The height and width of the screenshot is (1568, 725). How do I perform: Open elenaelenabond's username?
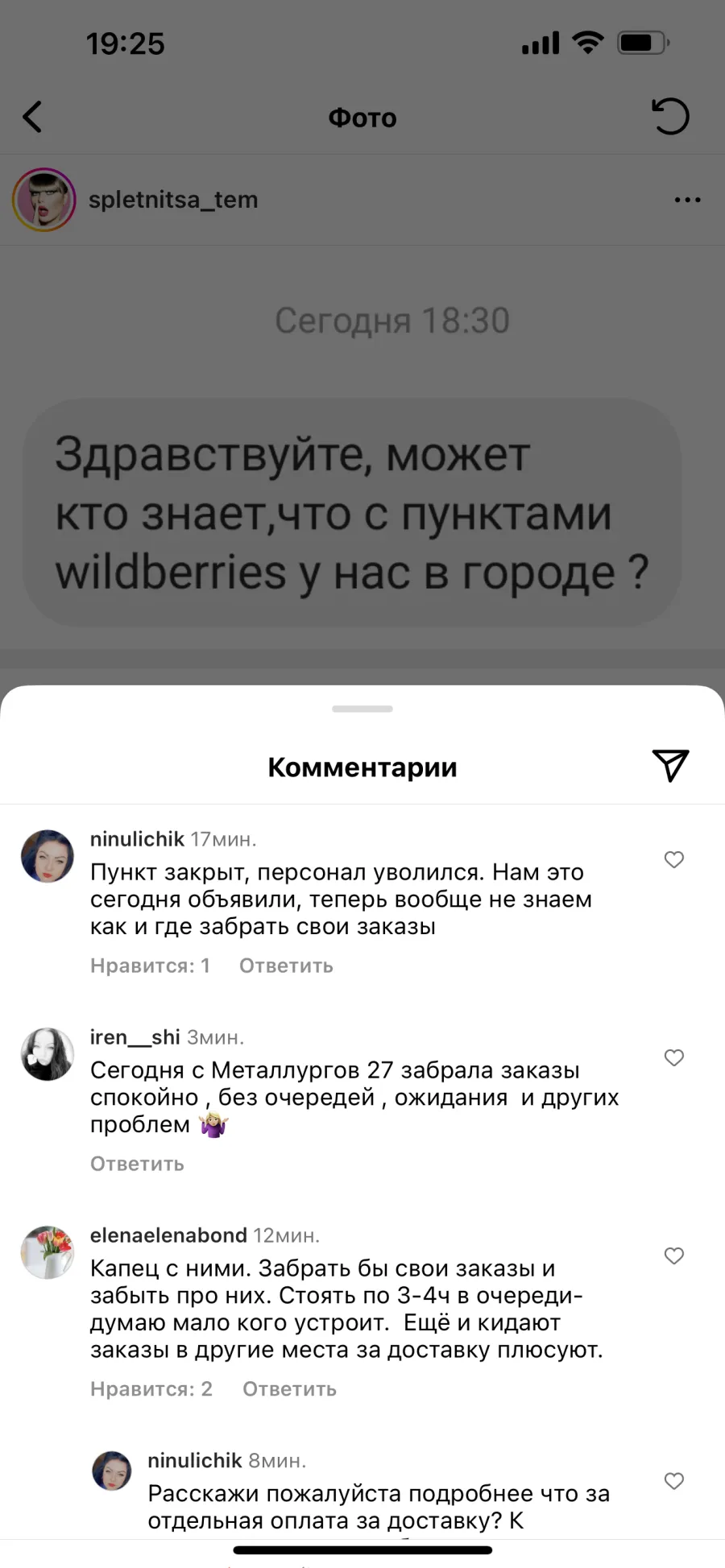coord(168,1235)
